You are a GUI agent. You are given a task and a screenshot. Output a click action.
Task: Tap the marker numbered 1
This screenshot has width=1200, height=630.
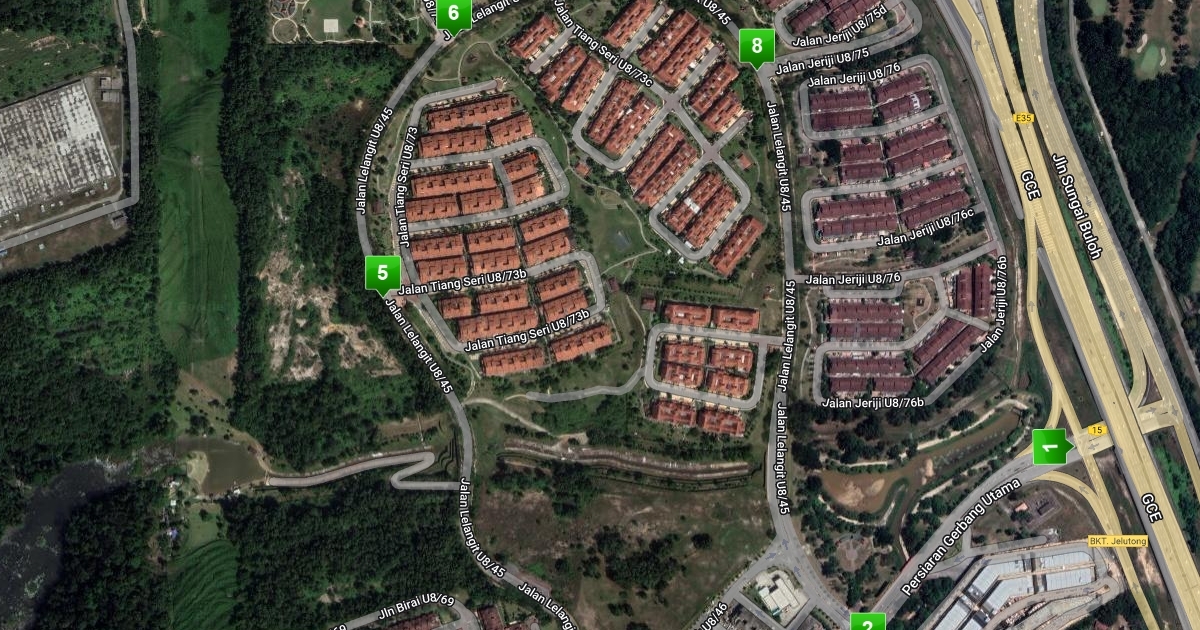[1051, 447]
